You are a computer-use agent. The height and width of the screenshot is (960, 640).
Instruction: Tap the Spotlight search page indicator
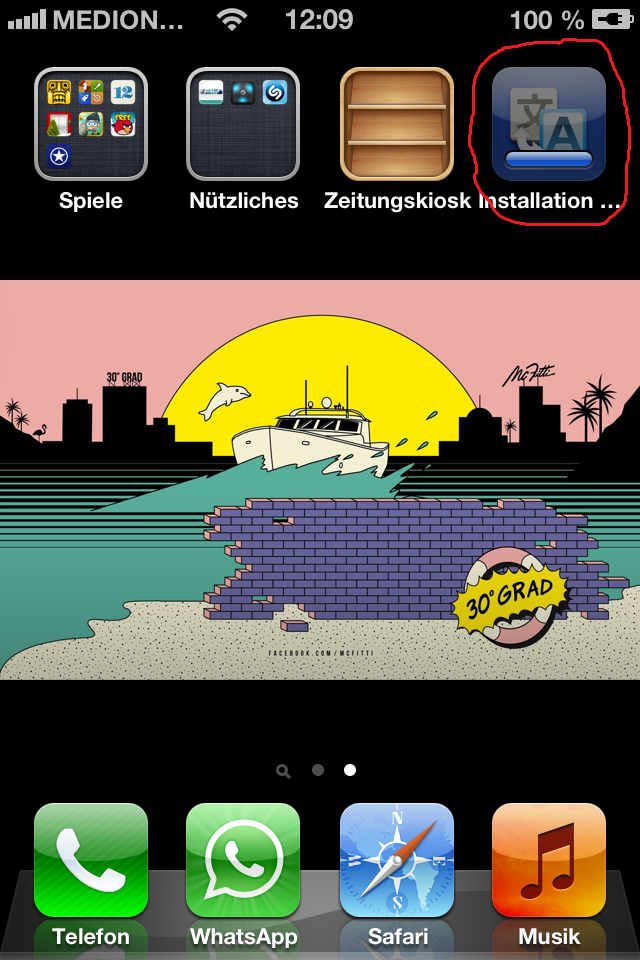point(284,771)
